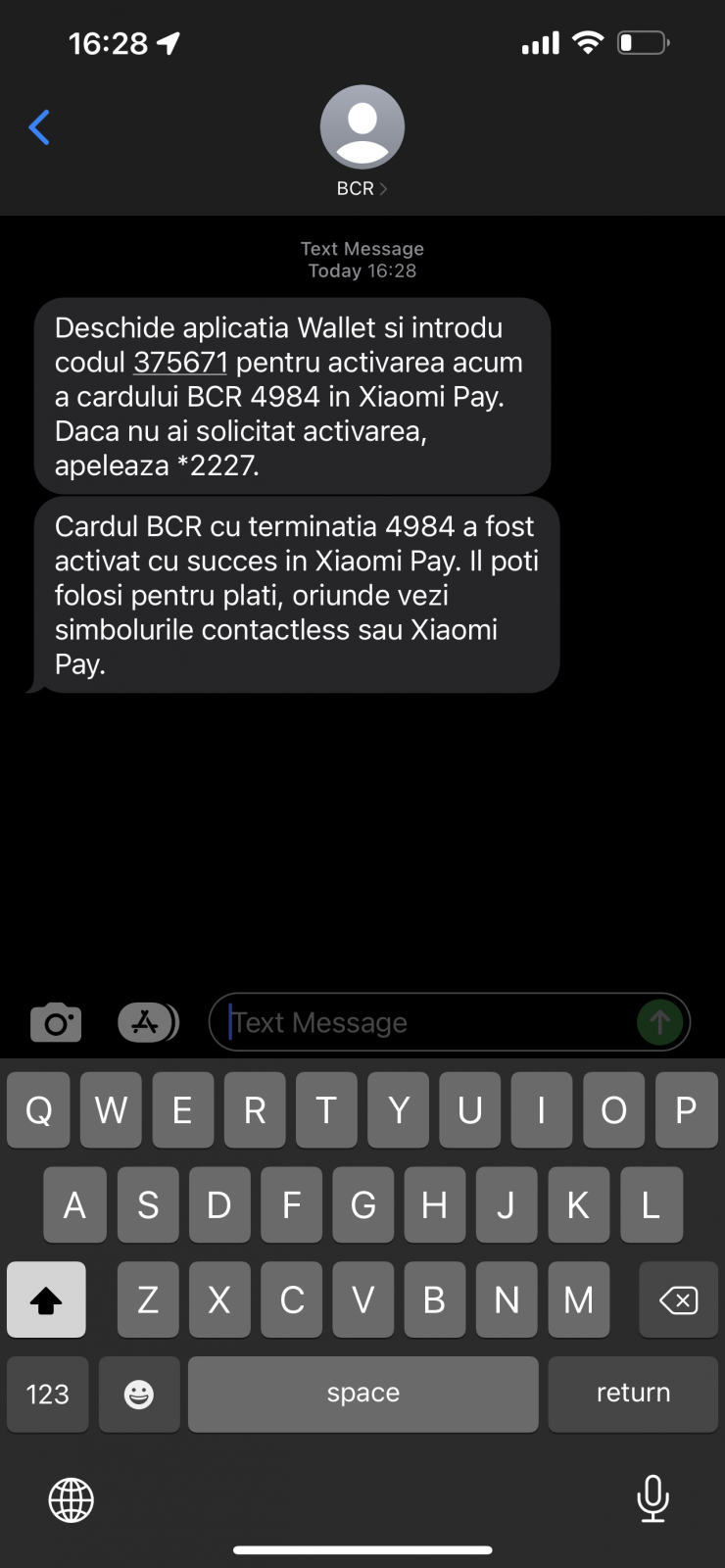
Task: Switch keyboard to numbers with 123 key
Action: 47,1394
